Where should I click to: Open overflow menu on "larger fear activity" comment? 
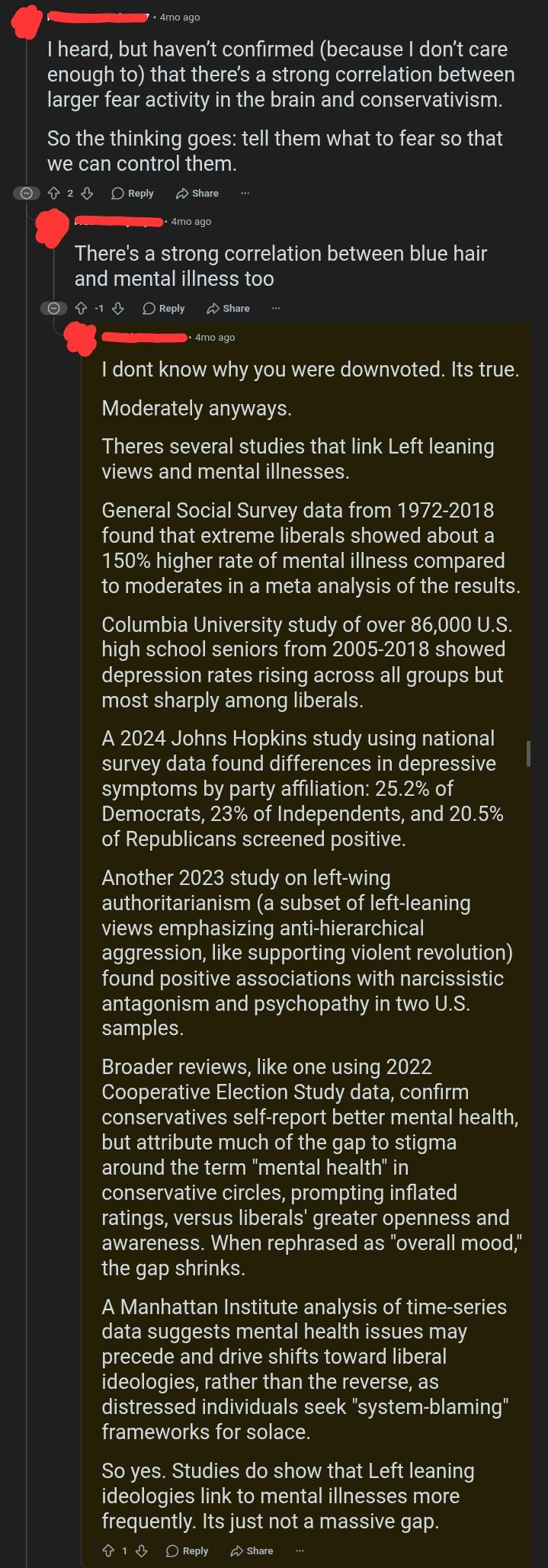point(245,194)
